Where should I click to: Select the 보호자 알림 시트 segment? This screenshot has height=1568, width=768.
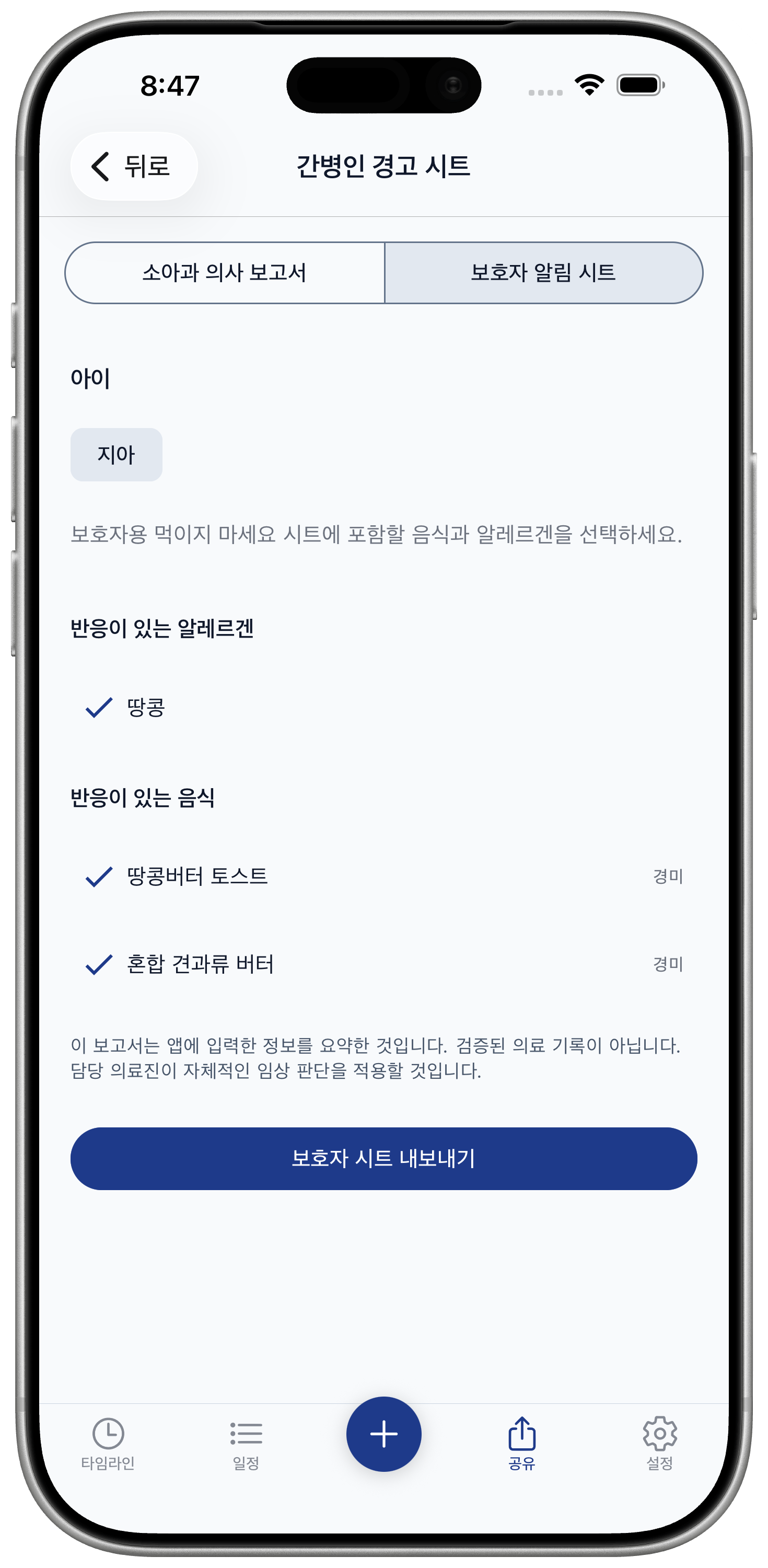[x=543, y=273]
